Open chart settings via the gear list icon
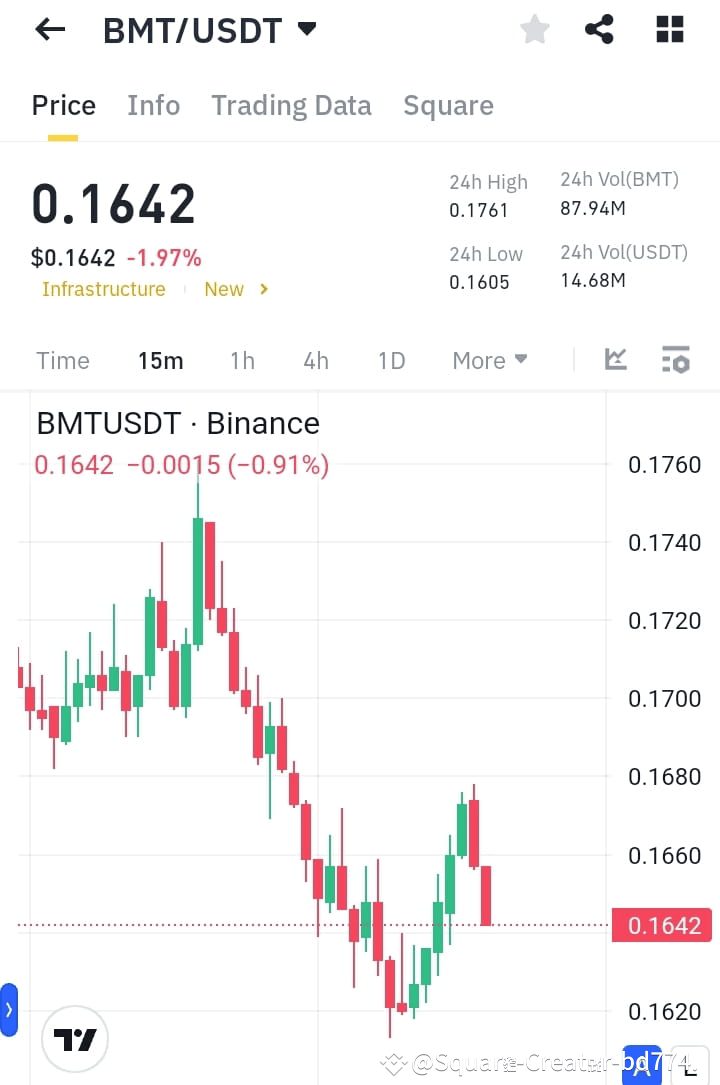 pyautogui.click(x=675, y=359)
